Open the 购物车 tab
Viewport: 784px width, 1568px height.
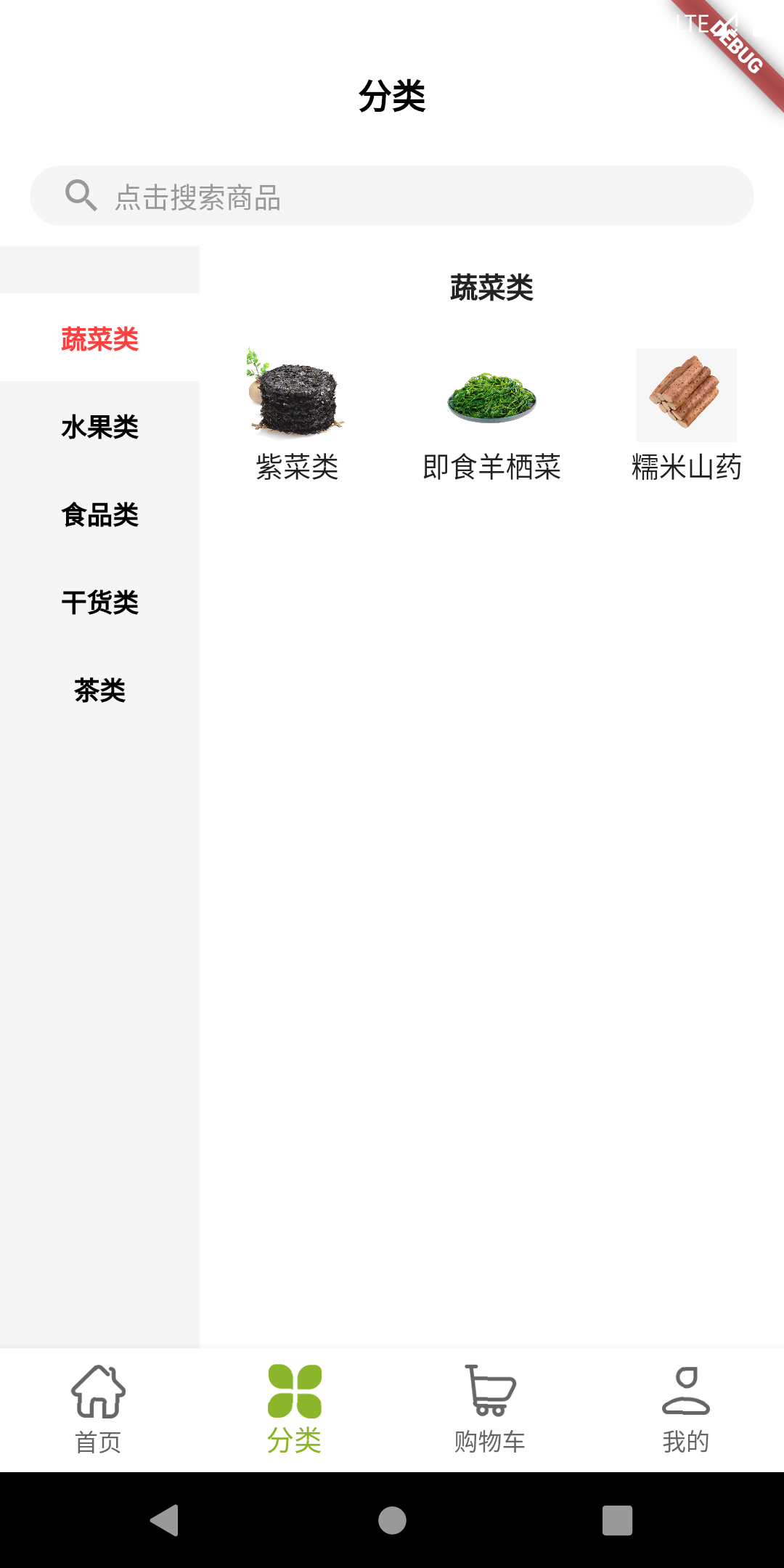coord(490,1410)
